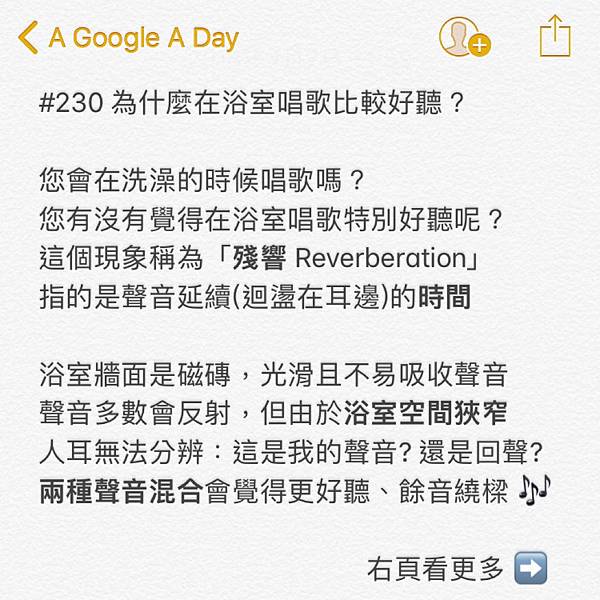Image resolution: width=600 pixels, height=600 pixels.
Task: Go back to the A Google A Day folder
Action: click(x=128, y=39)
